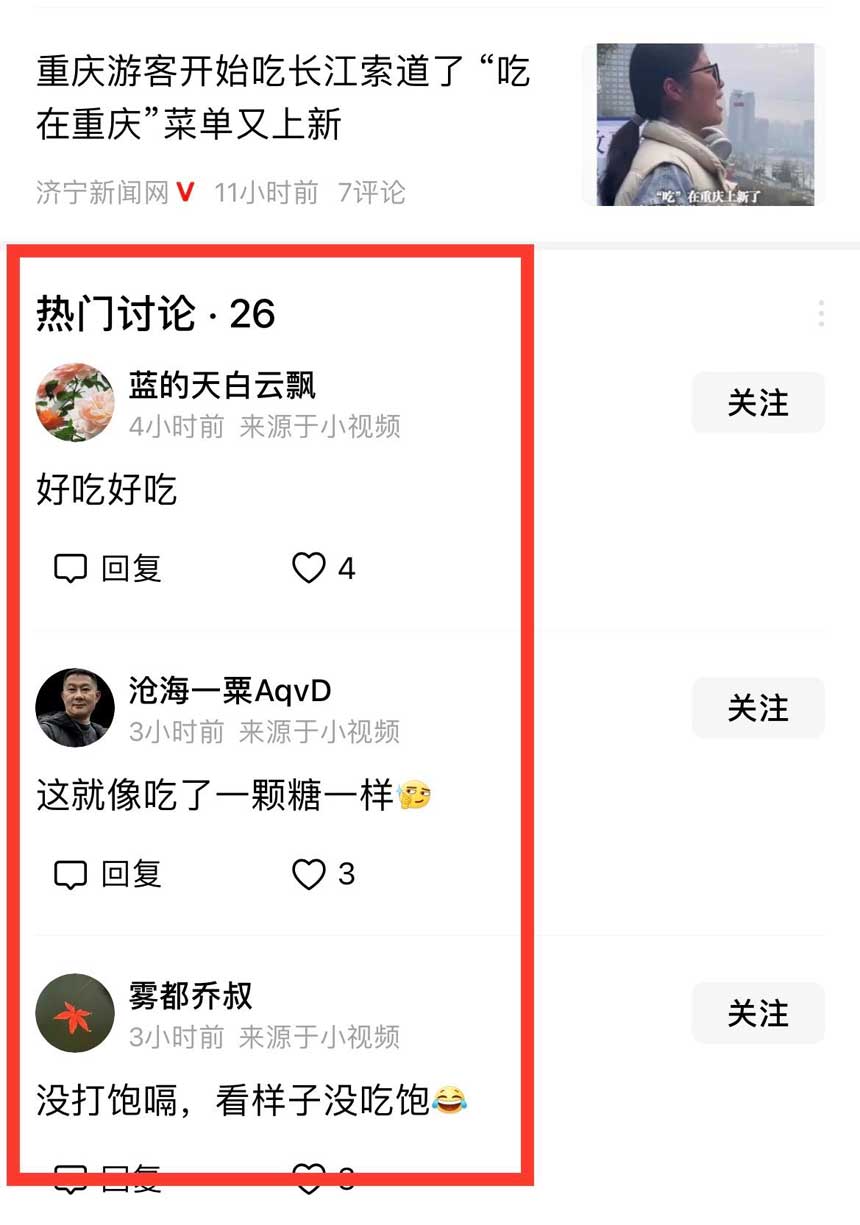Reply to the 这就像吃了一颗糖一样 comment
This screenshot has width=860, height=1225.
108,874
